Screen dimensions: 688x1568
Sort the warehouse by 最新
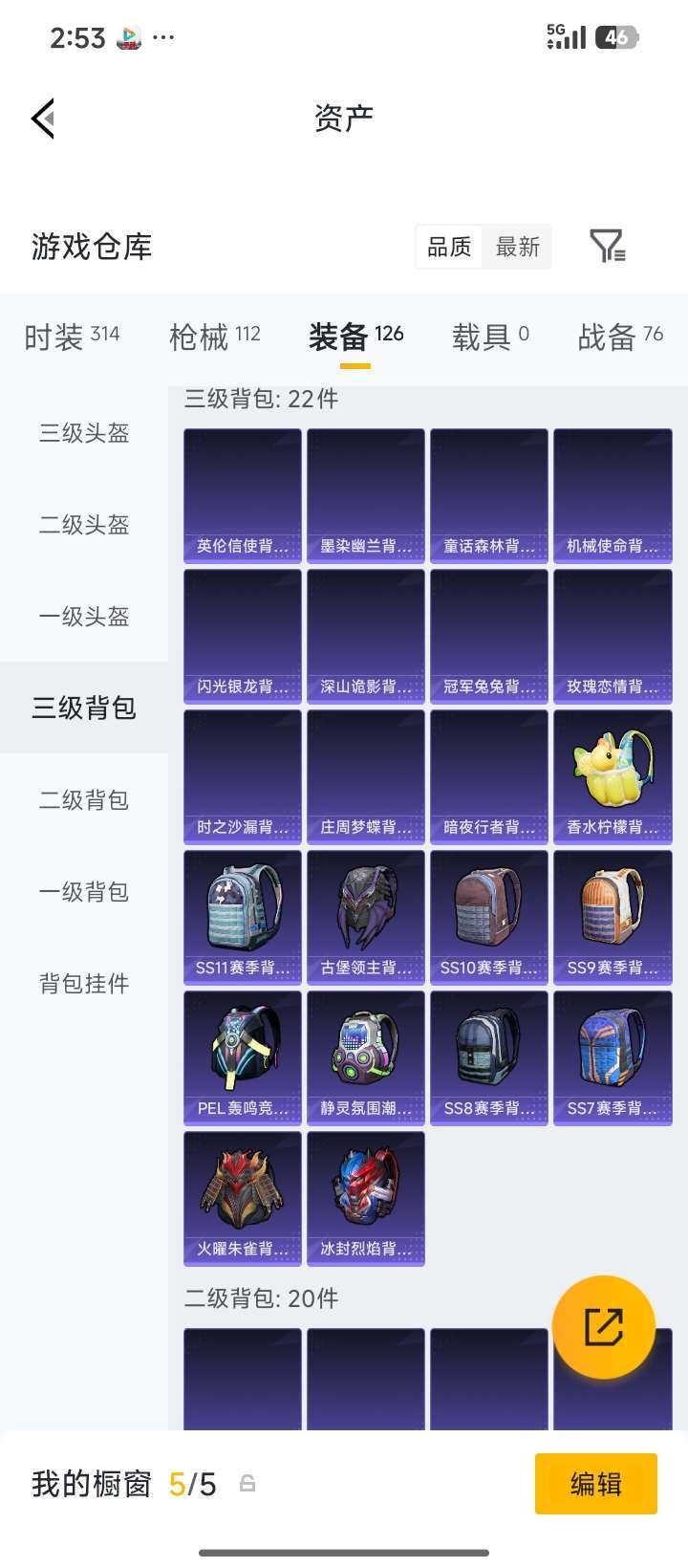pyautogui.click(x=517, y=247)
